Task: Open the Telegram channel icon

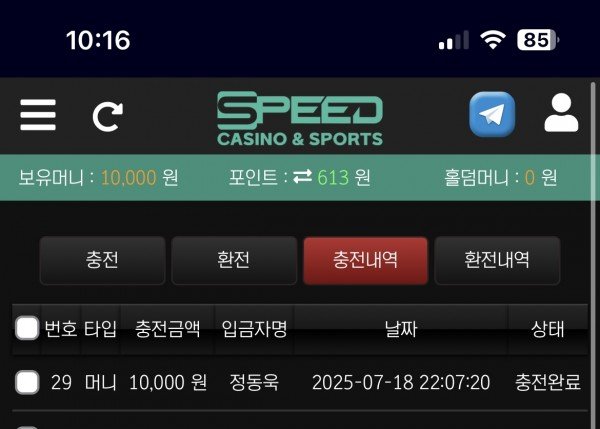Action: (x=492, y=116)
